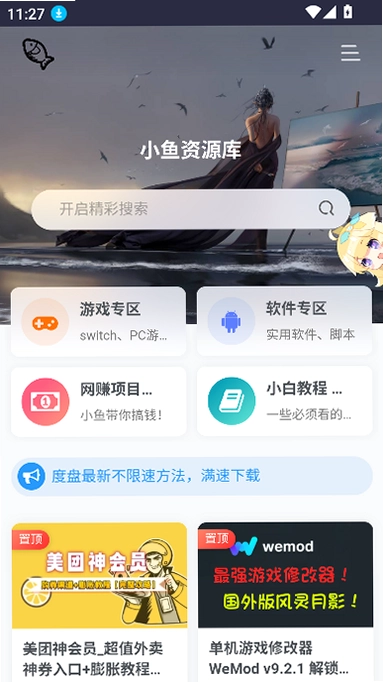Open the 网赚项目 section
Screen dimensions: 383x682
click(x=98, y=401)
